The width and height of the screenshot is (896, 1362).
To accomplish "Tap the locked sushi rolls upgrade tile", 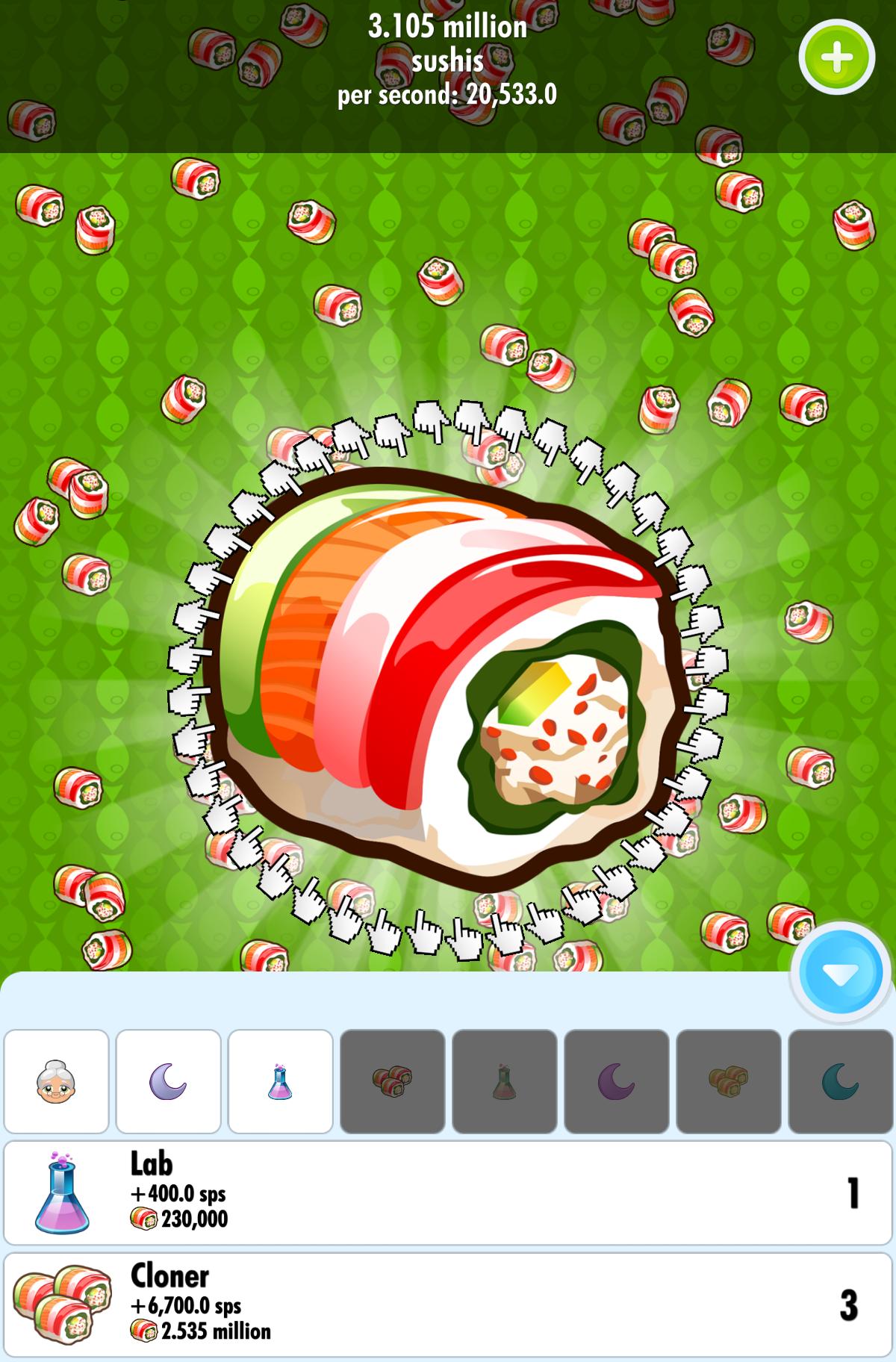I will tap(393, 1081).
